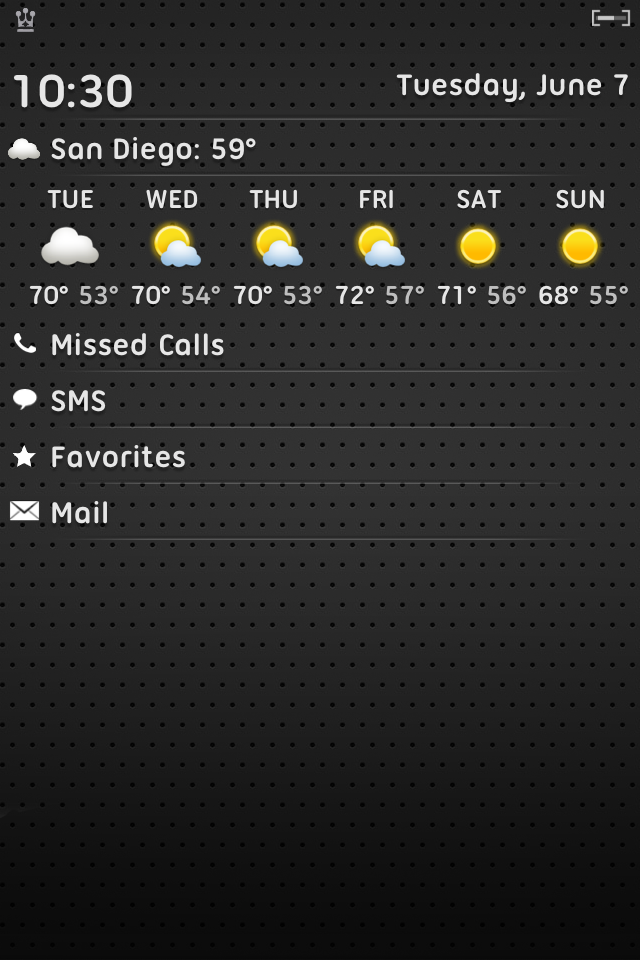Open the SMS section
The image size is (640, 960).
click(x=78, y=401)
